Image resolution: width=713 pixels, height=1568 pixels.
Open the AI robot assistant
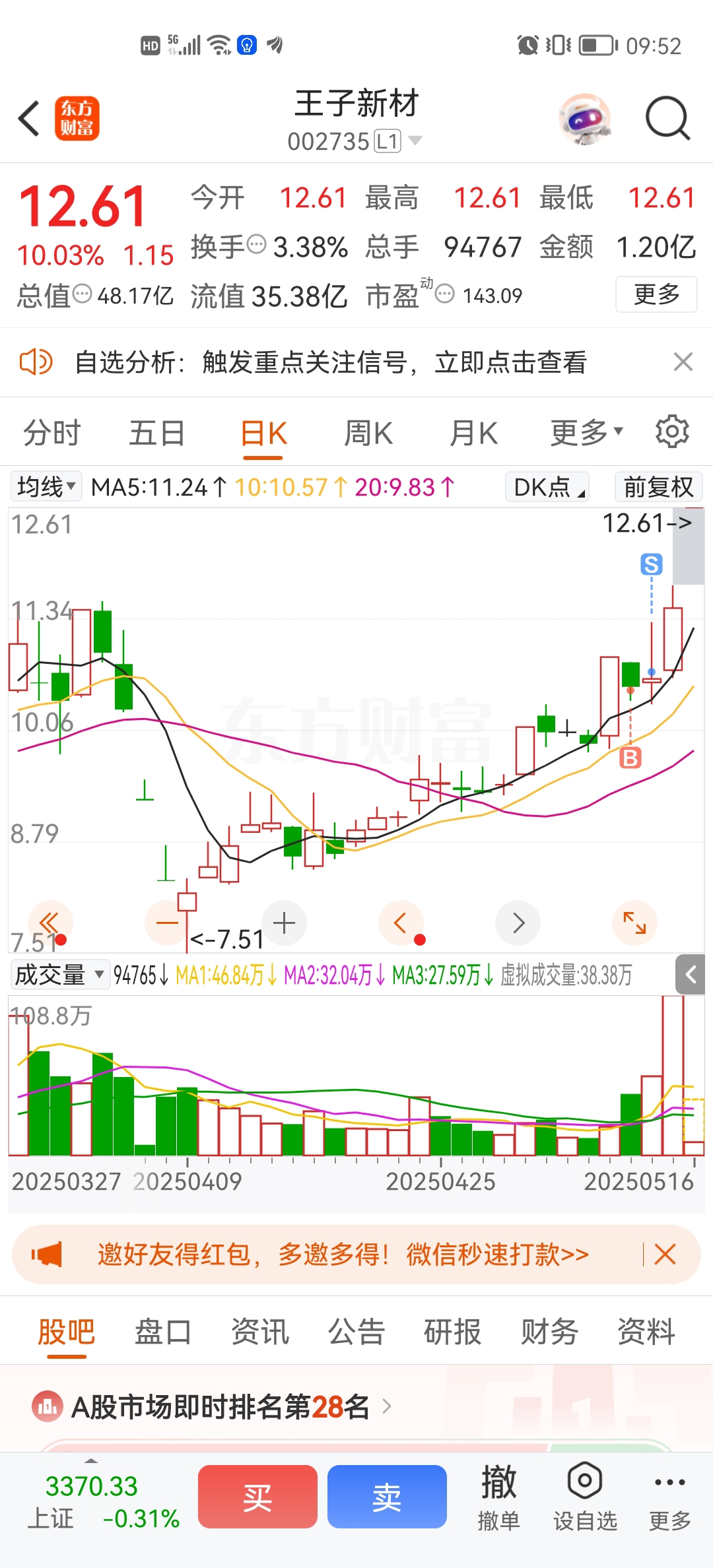point(585,119)
